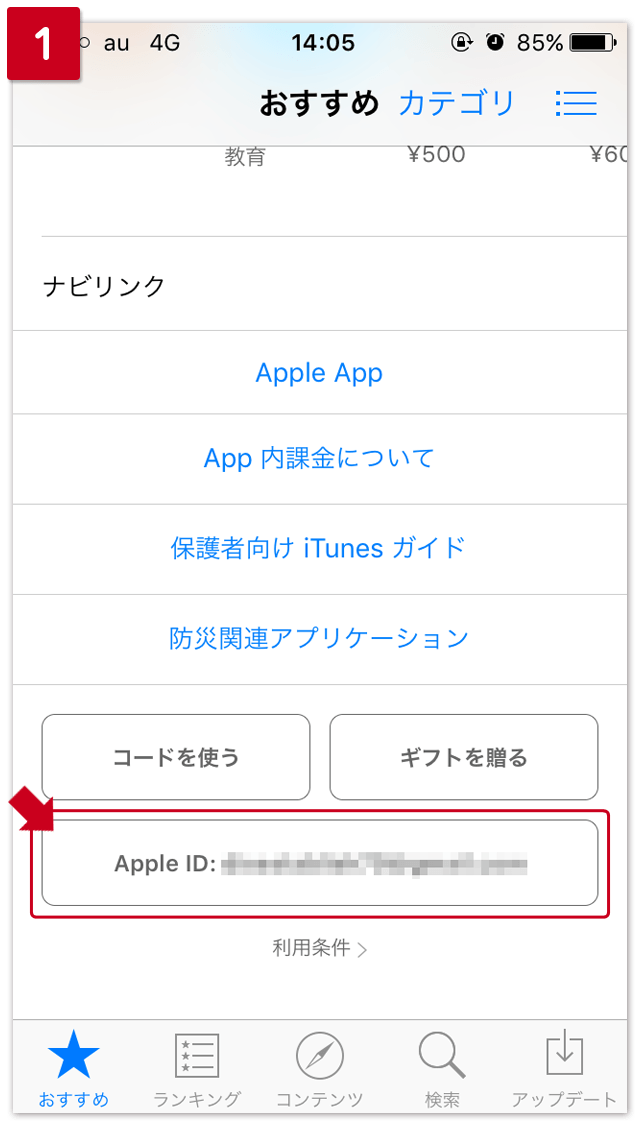Open the list icon in the top bar

coord(576,103)
